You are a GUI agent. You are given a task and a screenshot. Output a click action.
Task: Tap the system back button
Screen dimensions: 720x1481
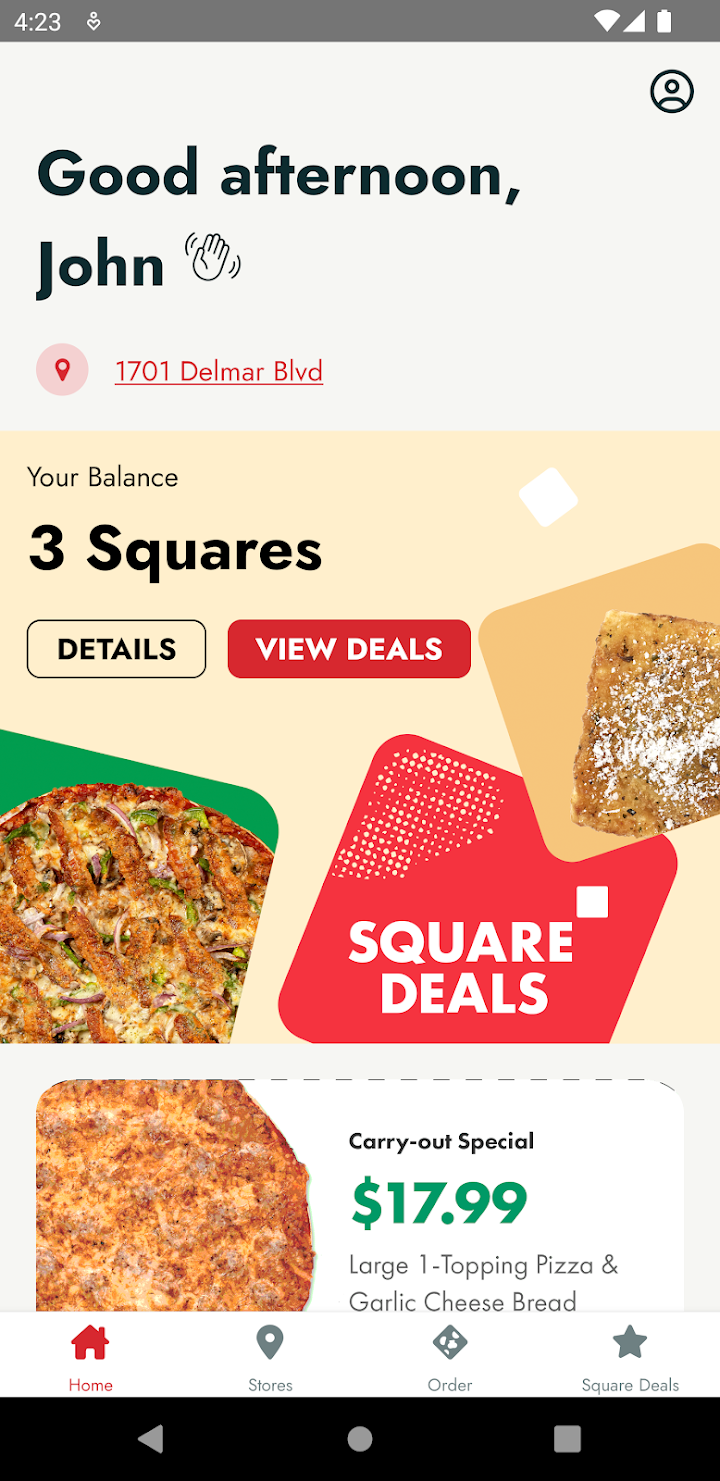click(151, 1439)
